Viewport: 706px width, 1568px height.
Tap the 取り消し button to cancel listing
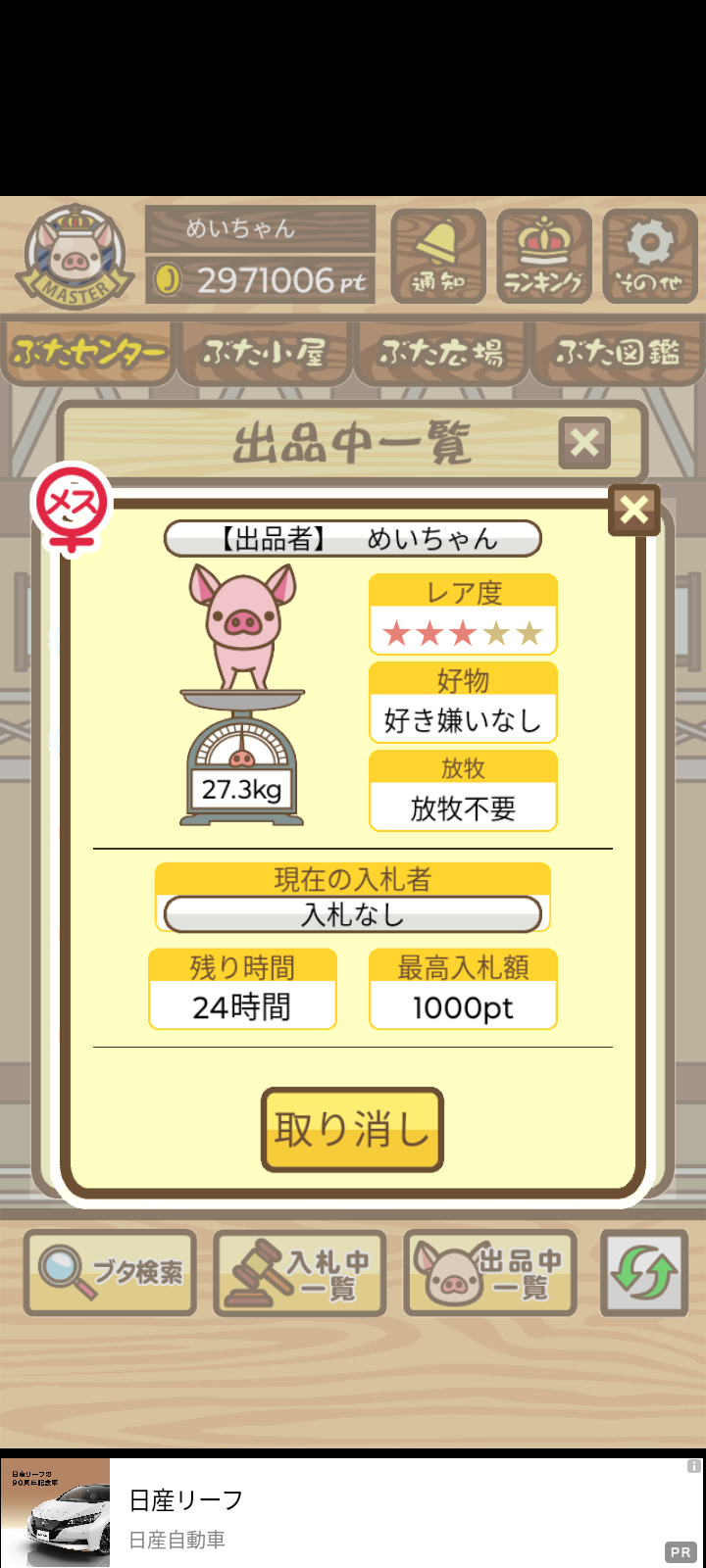tap(352, 1130)
